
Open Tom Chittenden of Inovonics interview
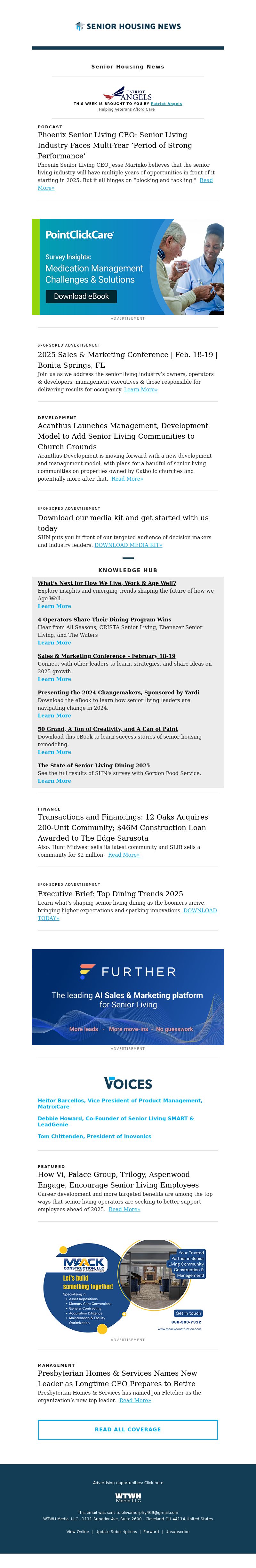(94, 1136)
